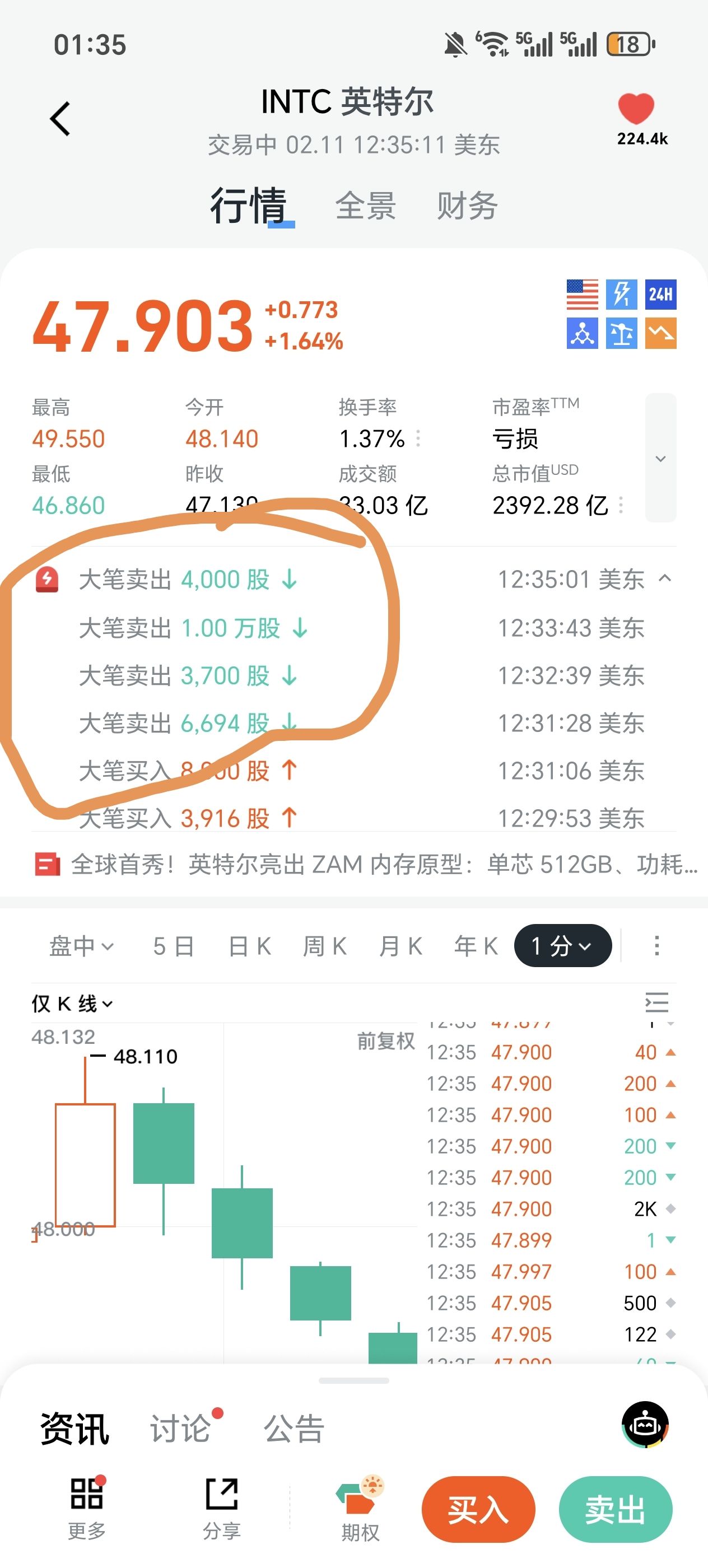Expand more quote details with the chevron

pyautogui.click(x=660, y=458)
